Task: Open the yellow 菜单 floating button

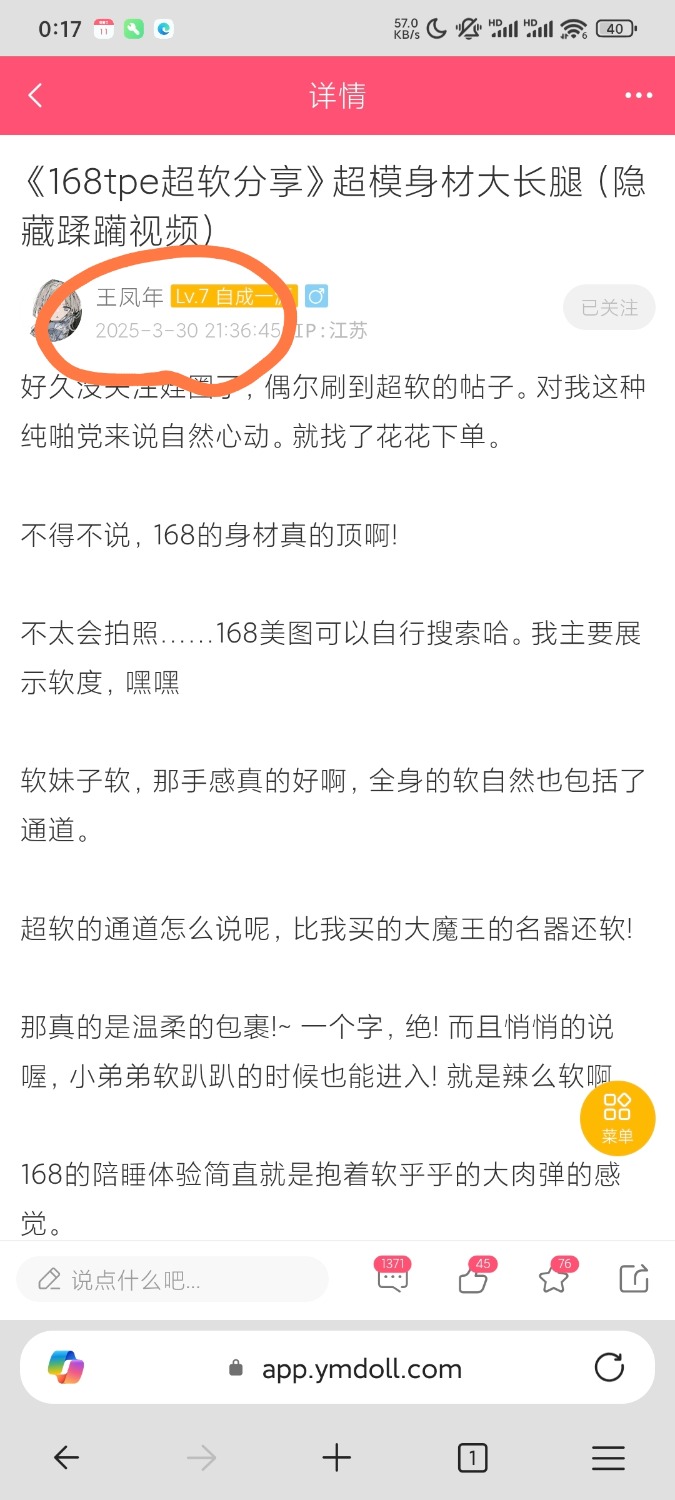Action: (617, 1117)
